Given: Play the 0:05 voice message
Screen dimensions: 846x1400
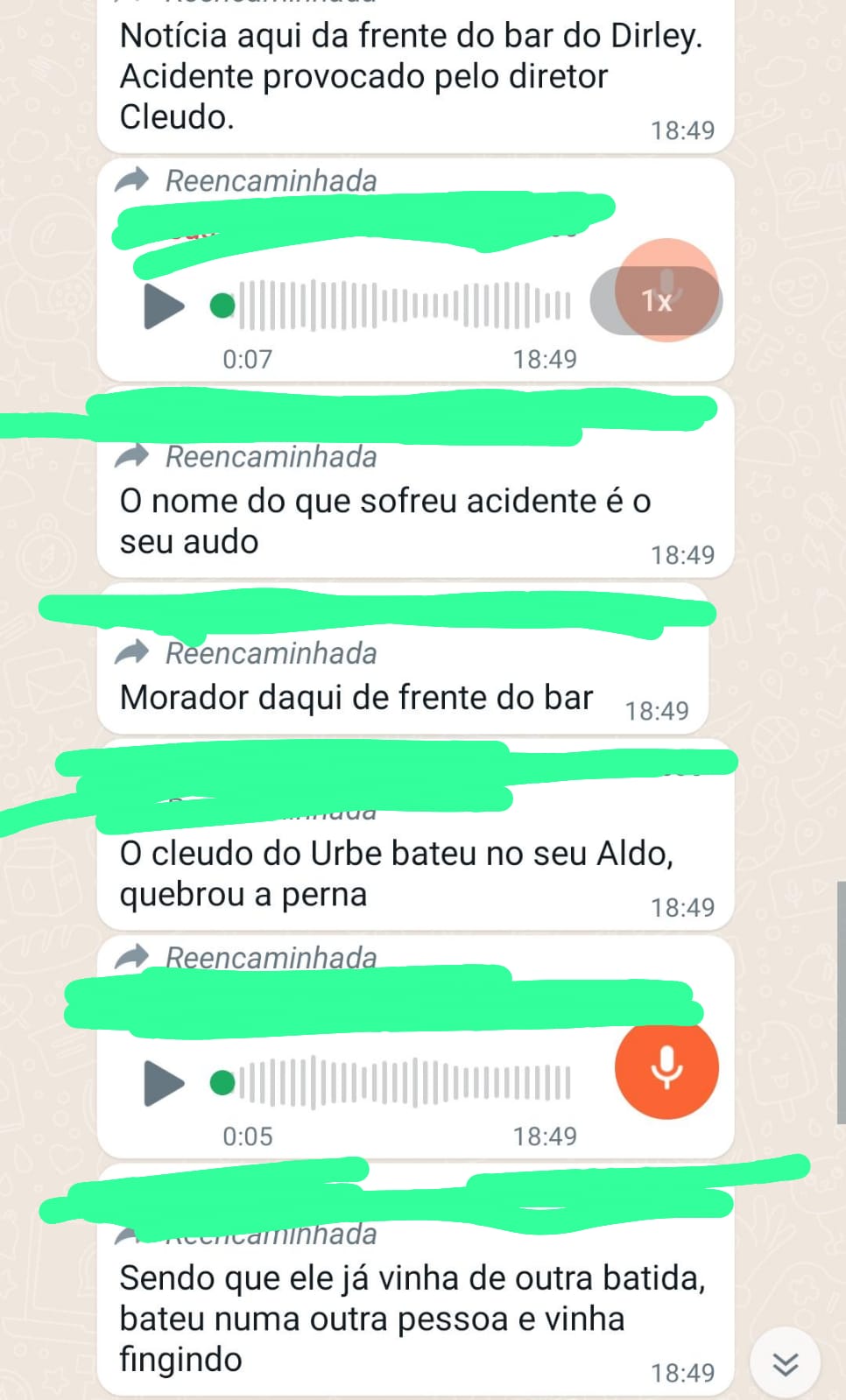Looking at the screenshot, I should pos(163,1083).
